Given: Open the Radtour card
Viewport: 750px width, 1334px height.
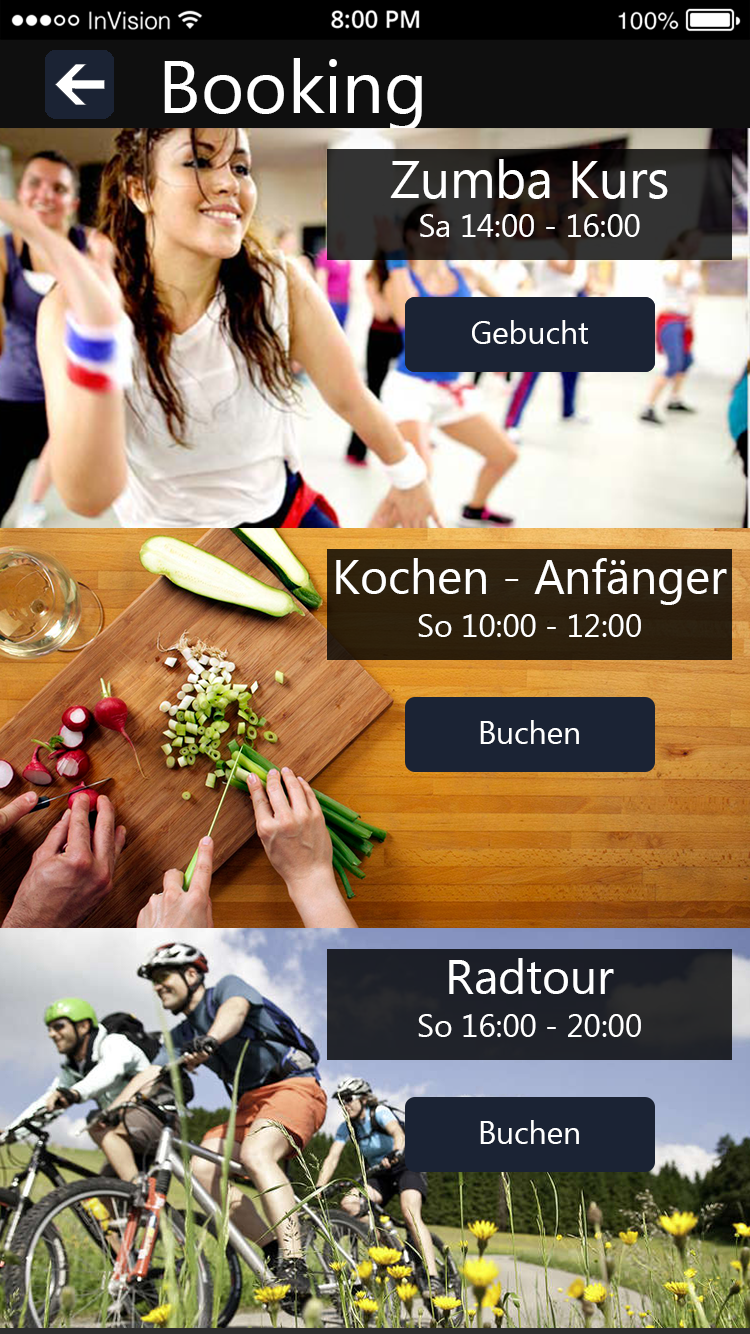Looking at the screenshot, I should [529, 1004].
